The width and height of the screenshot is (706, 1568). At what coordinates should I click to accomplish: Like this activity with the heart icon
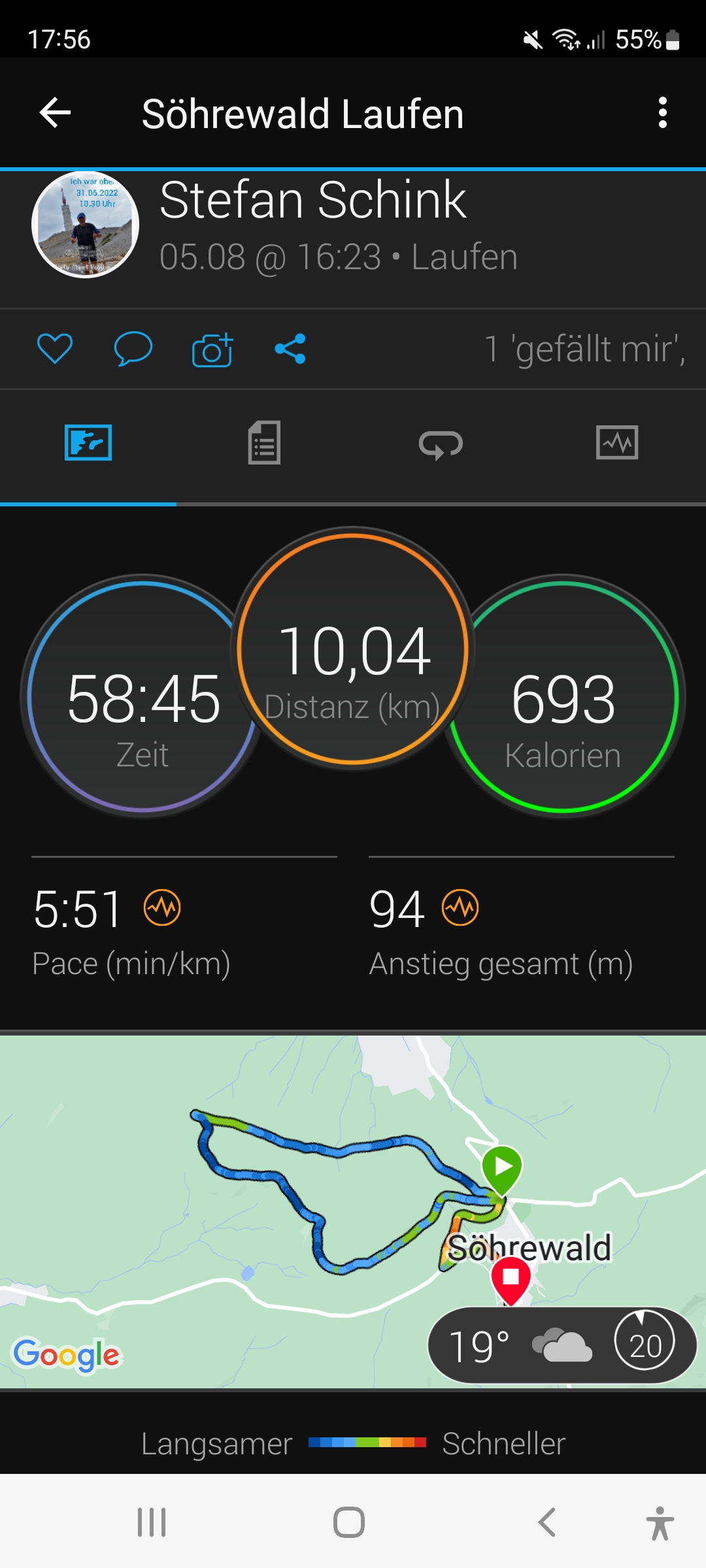coord(55,348)
